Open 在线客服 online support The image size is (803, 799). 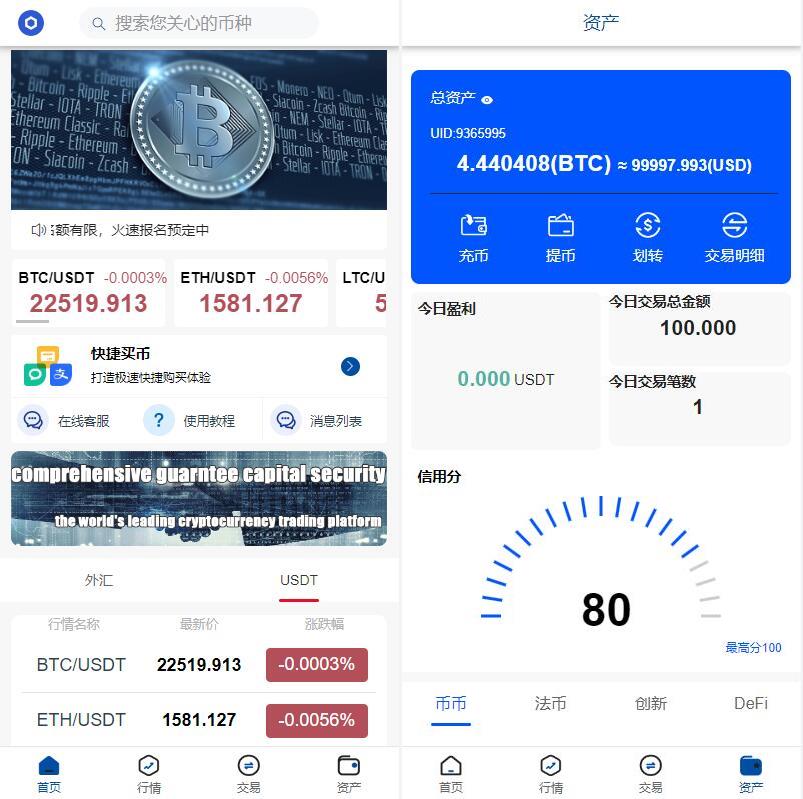click(x=66, y=421)
